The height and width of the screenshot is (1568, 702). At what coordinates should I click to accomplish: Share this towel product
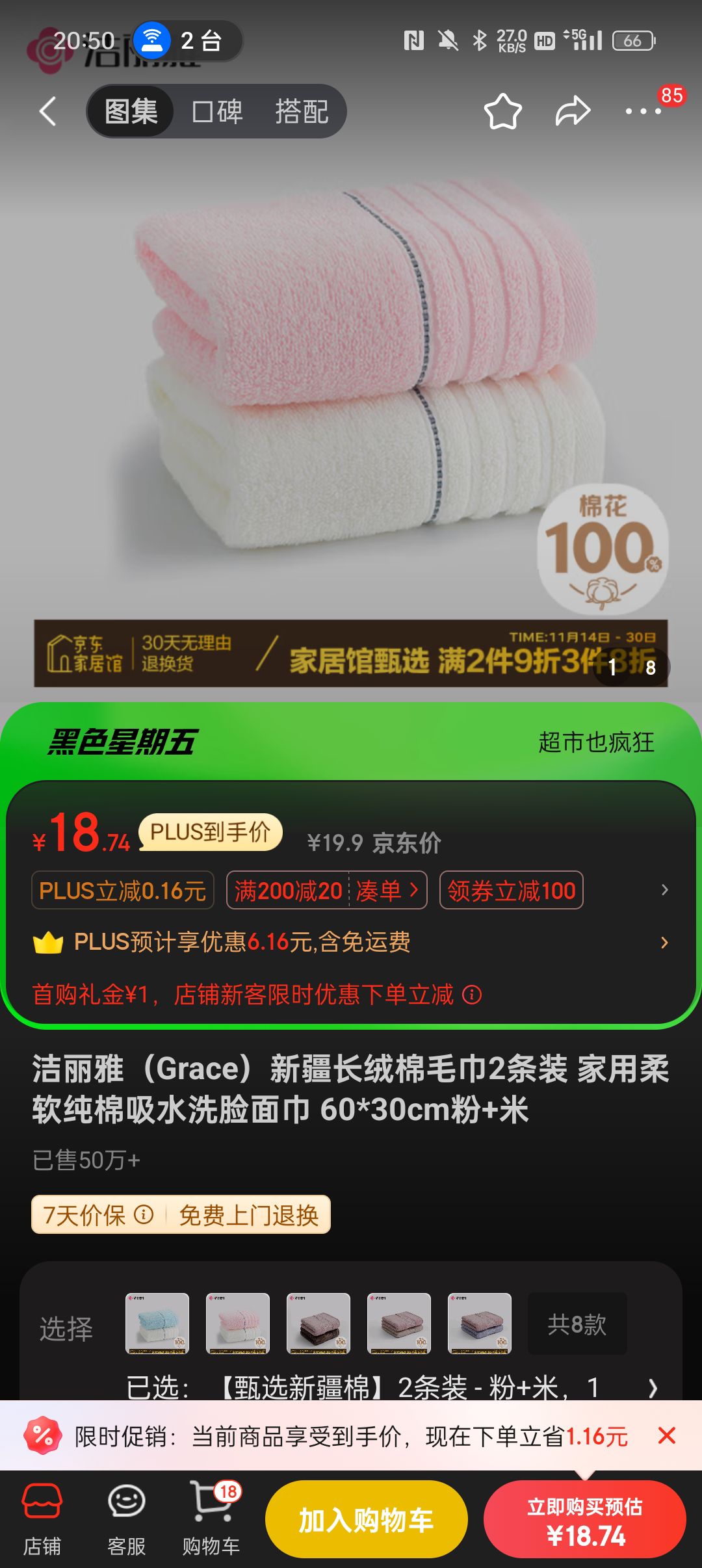click(x=573, y=111)
